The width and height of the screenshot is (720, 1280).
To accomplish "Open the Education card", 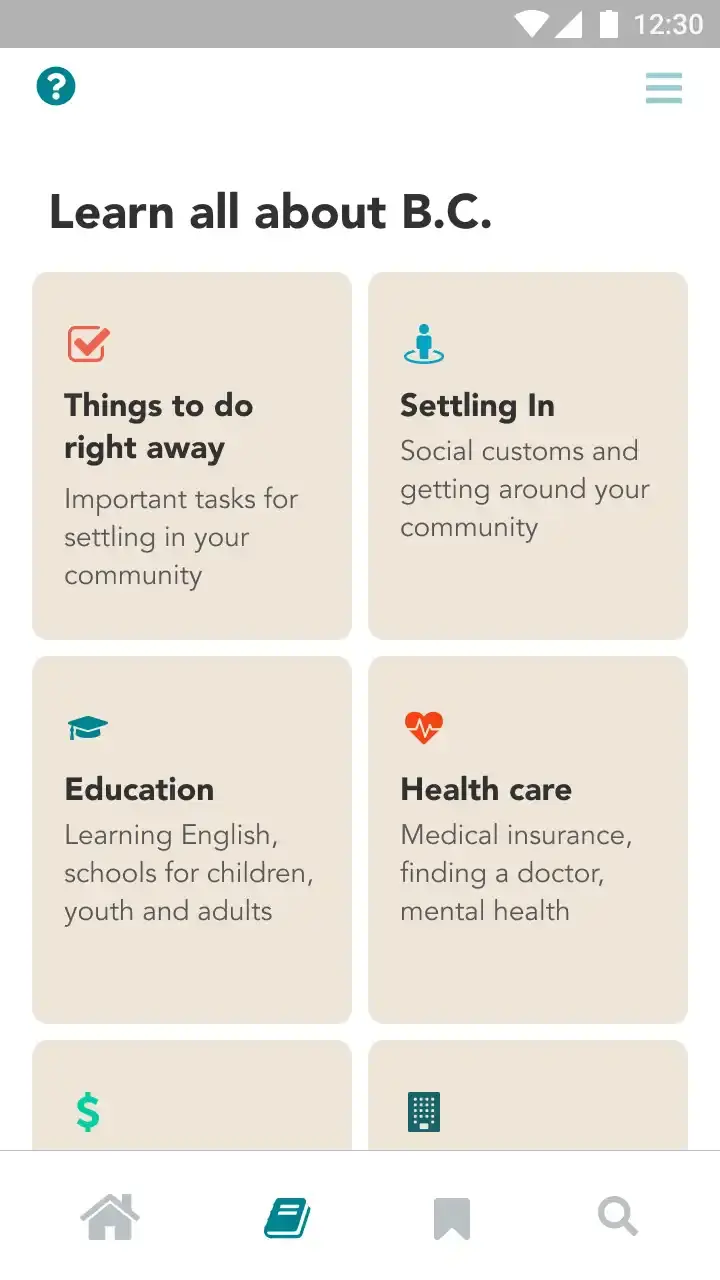I will [192, 840].
